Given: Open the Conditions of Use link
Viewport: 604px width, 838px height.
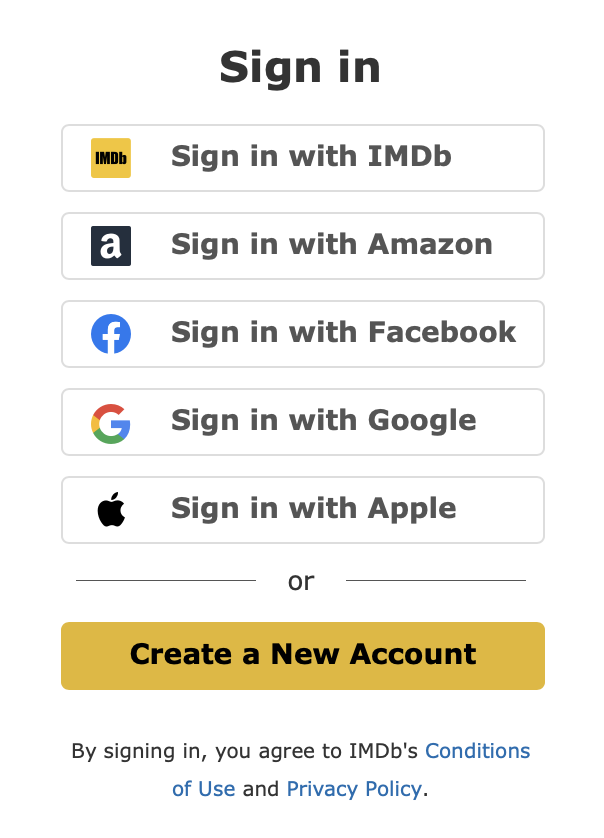Looking at the screenshot, I should tap(477, 751).
